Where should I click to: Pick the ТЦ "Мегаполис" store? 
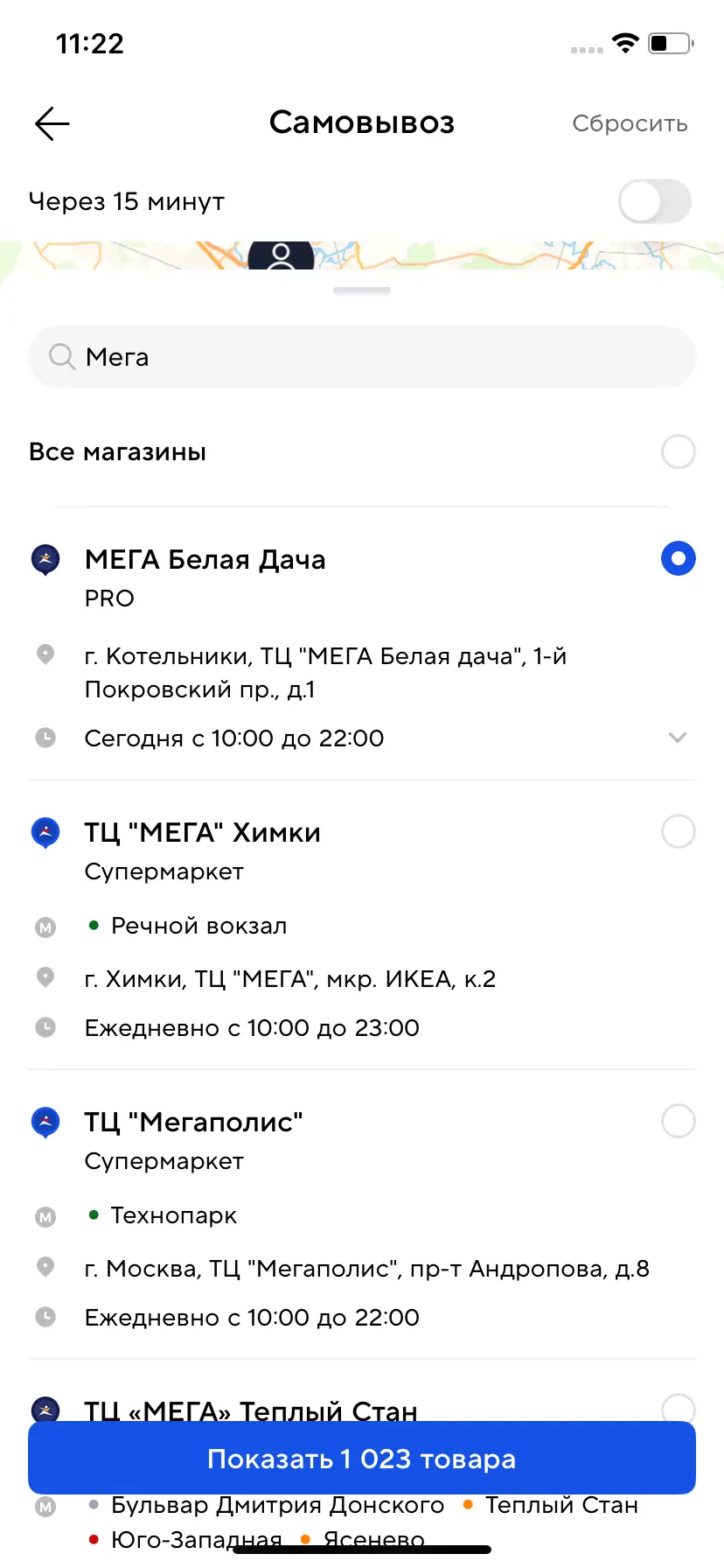678,1121
